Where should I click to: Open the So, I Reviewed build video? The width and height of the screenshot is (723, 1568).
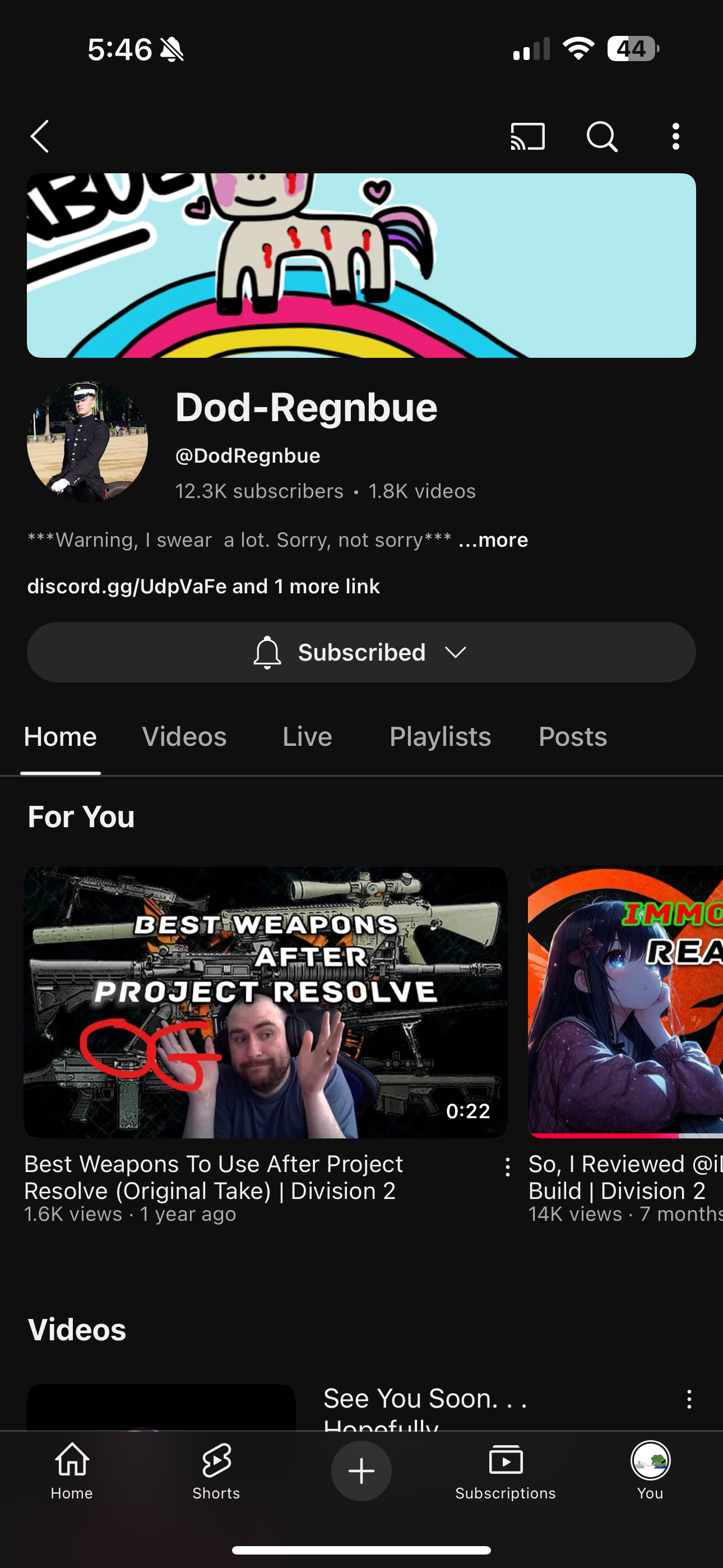coord(625,1002)
